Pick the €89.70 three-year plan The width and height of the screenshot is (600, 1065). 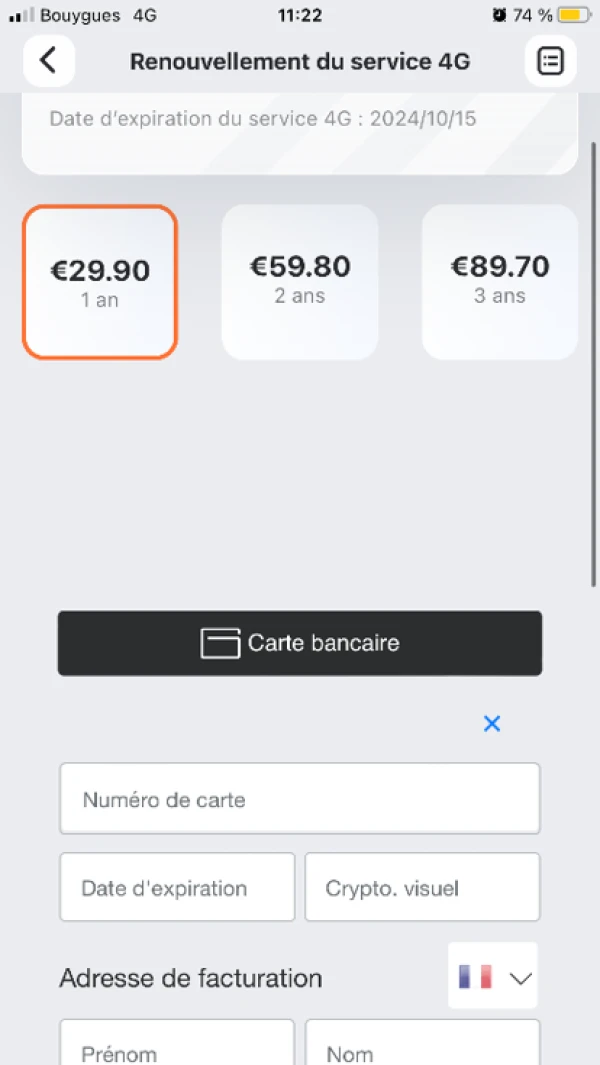499,282
